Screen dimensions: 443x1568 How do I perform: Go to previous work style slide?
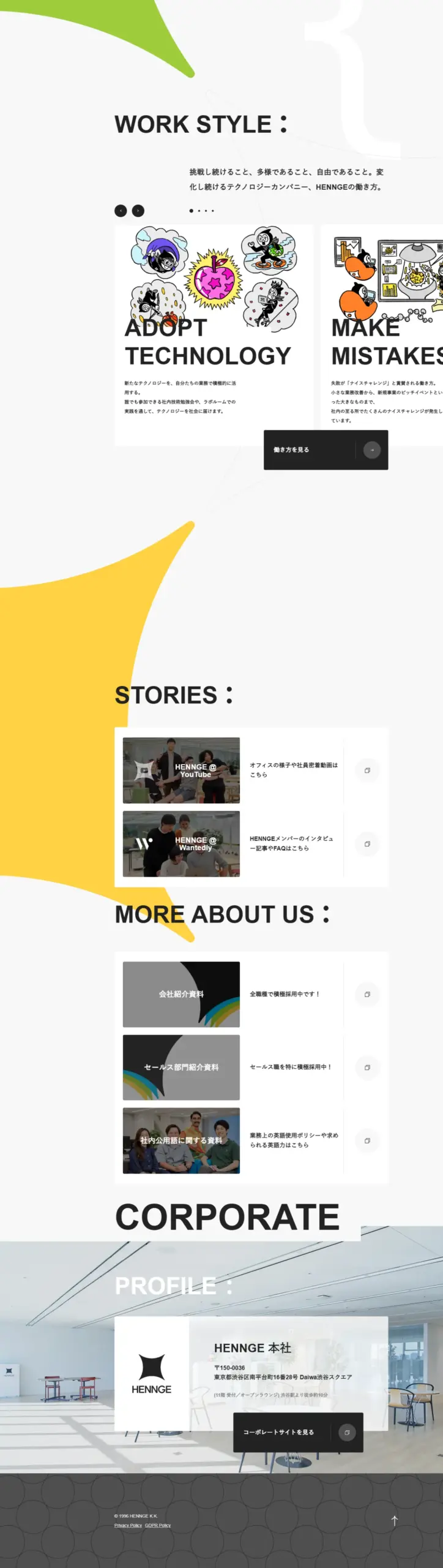(121, 211)
